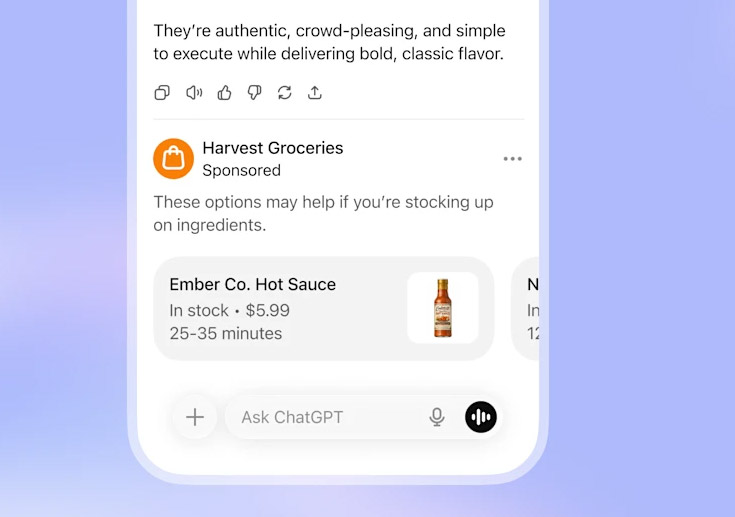
Task: Launch voice mode with the waveform button
Action: point(481,417)
